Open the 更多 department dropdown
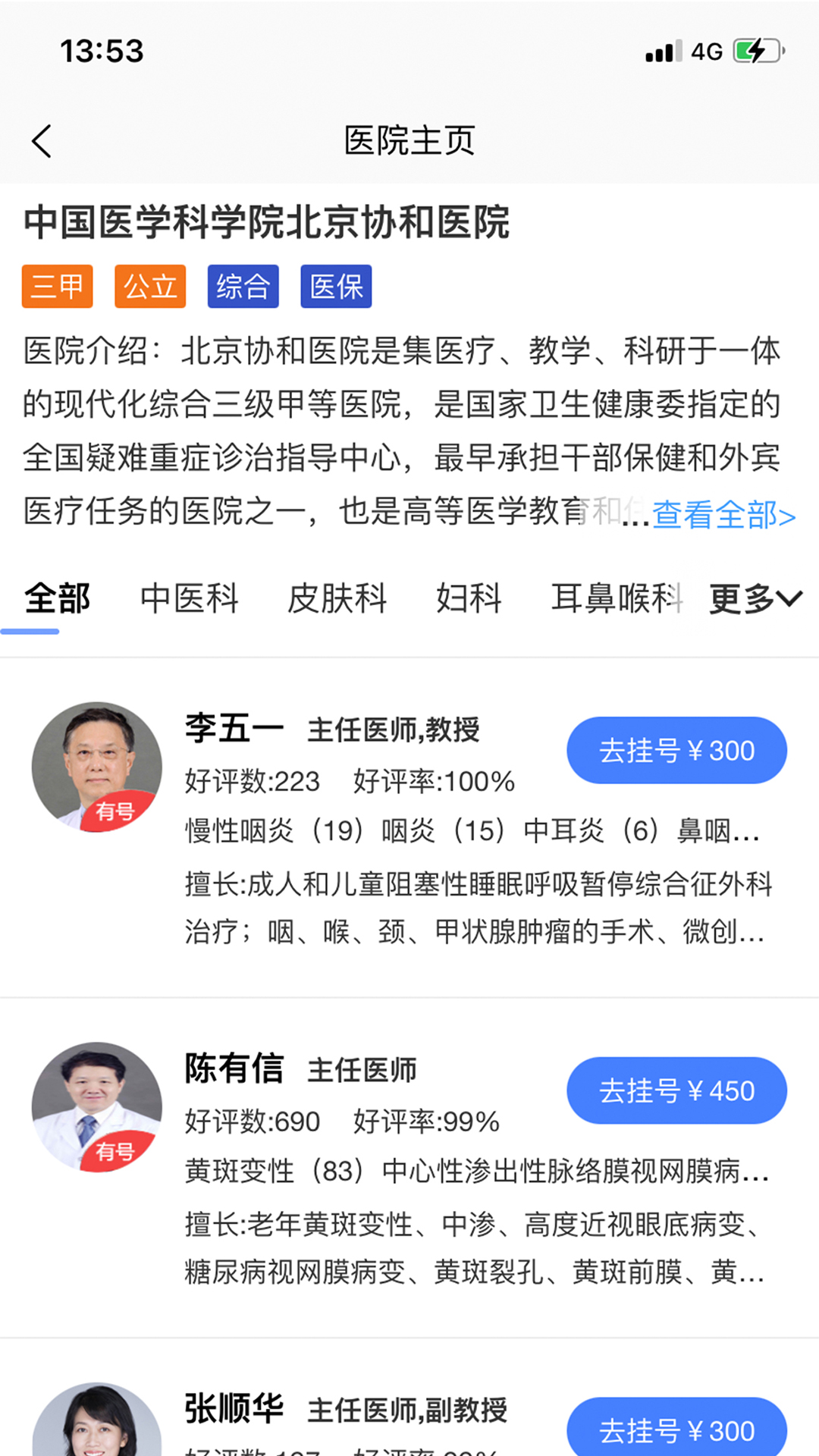The height and width of the screenshot is (1456, 819). pos(756,599)
